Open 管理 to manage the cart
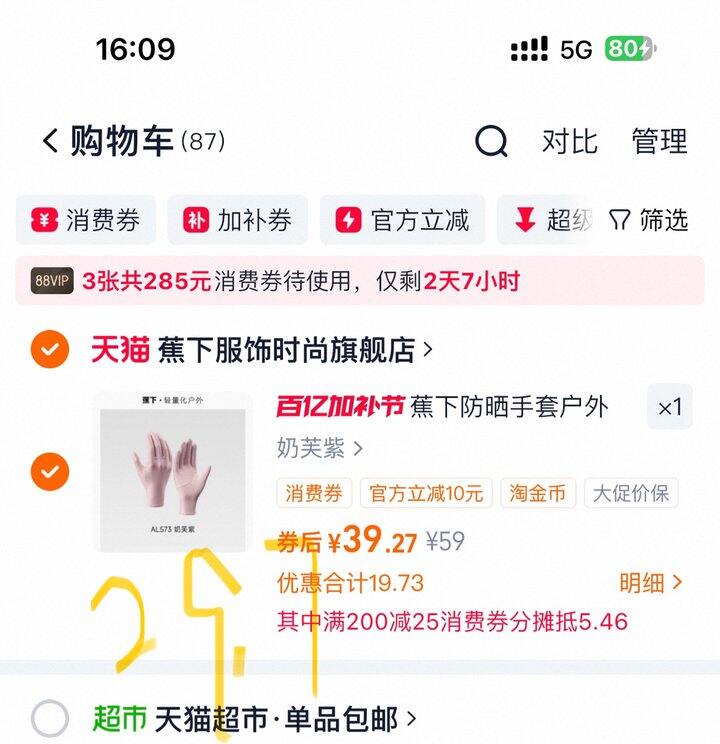 click(659, 142)
